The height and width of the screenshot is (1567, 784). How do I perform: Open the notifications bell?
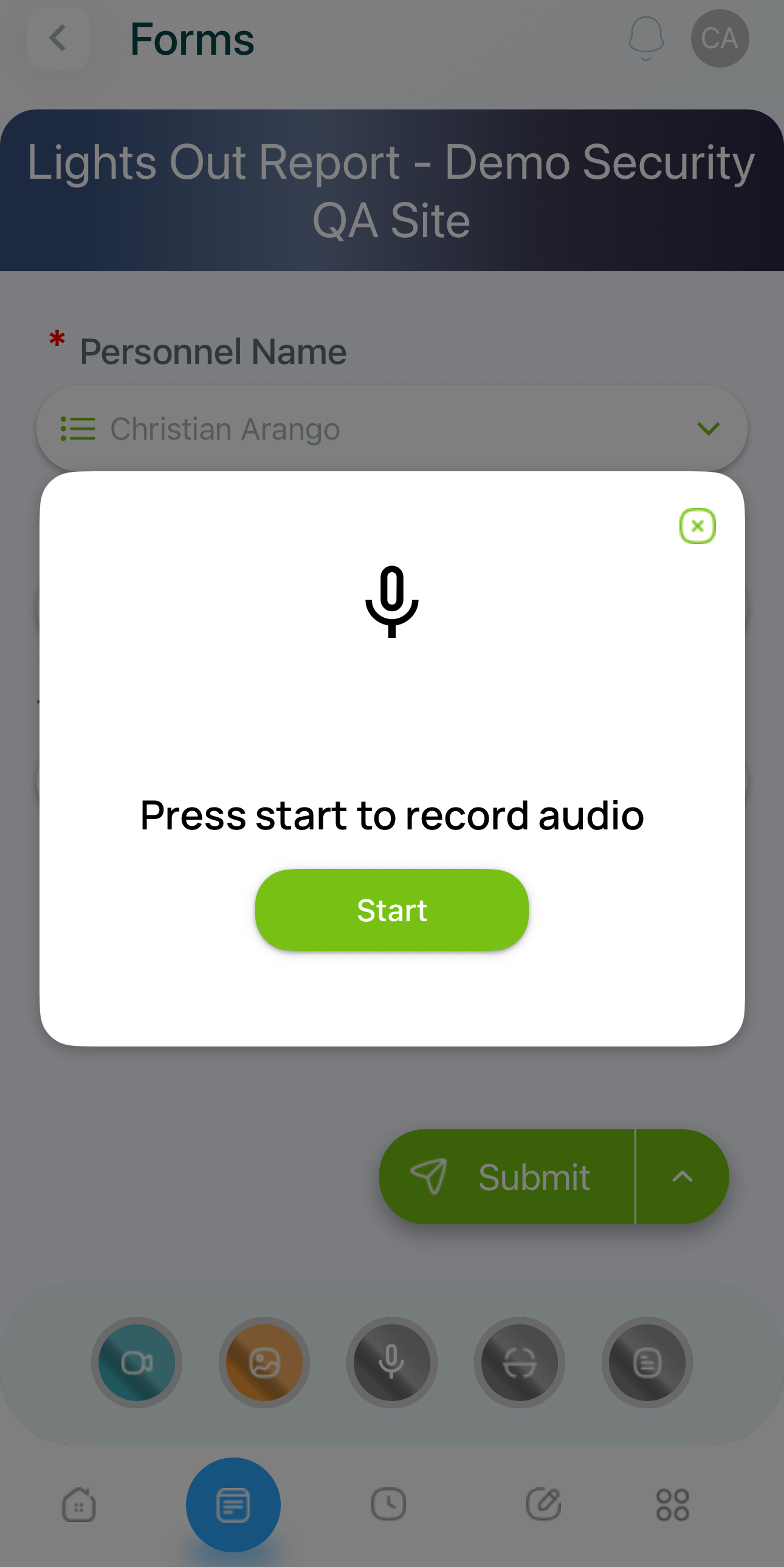click(645, 38)
